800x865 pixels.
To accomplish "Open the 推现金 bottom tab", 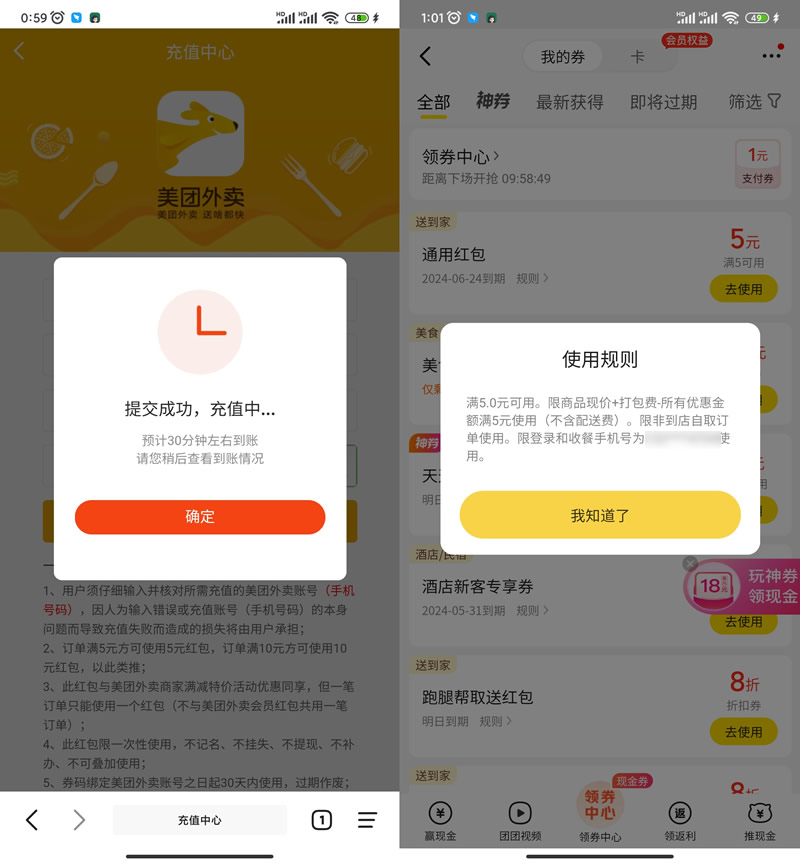I will [x=759, y=822].
